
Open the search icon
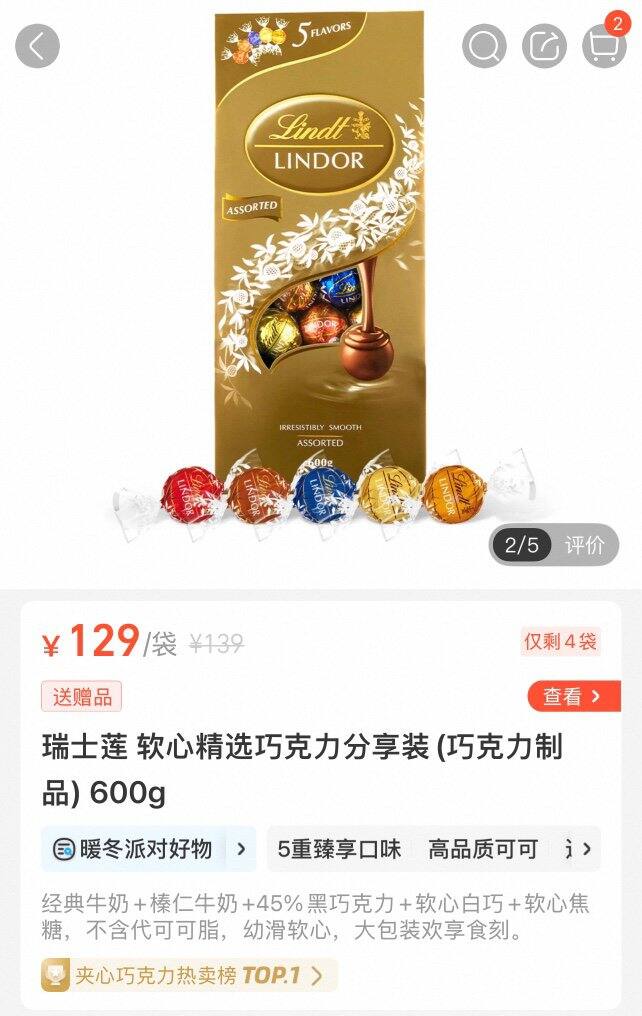pyautogui.click(x=484, y=46)
